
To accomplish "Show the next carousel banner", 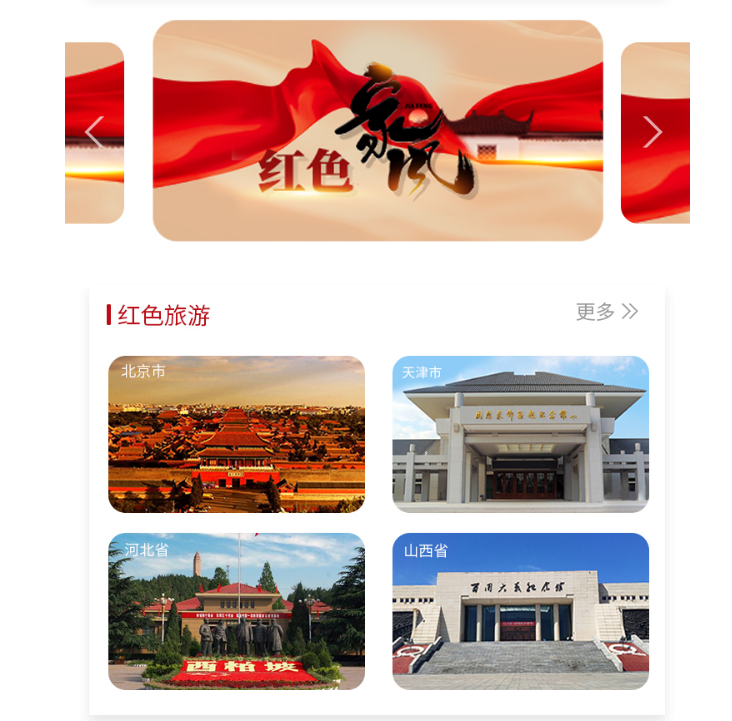I will click(x=652, y=132).
